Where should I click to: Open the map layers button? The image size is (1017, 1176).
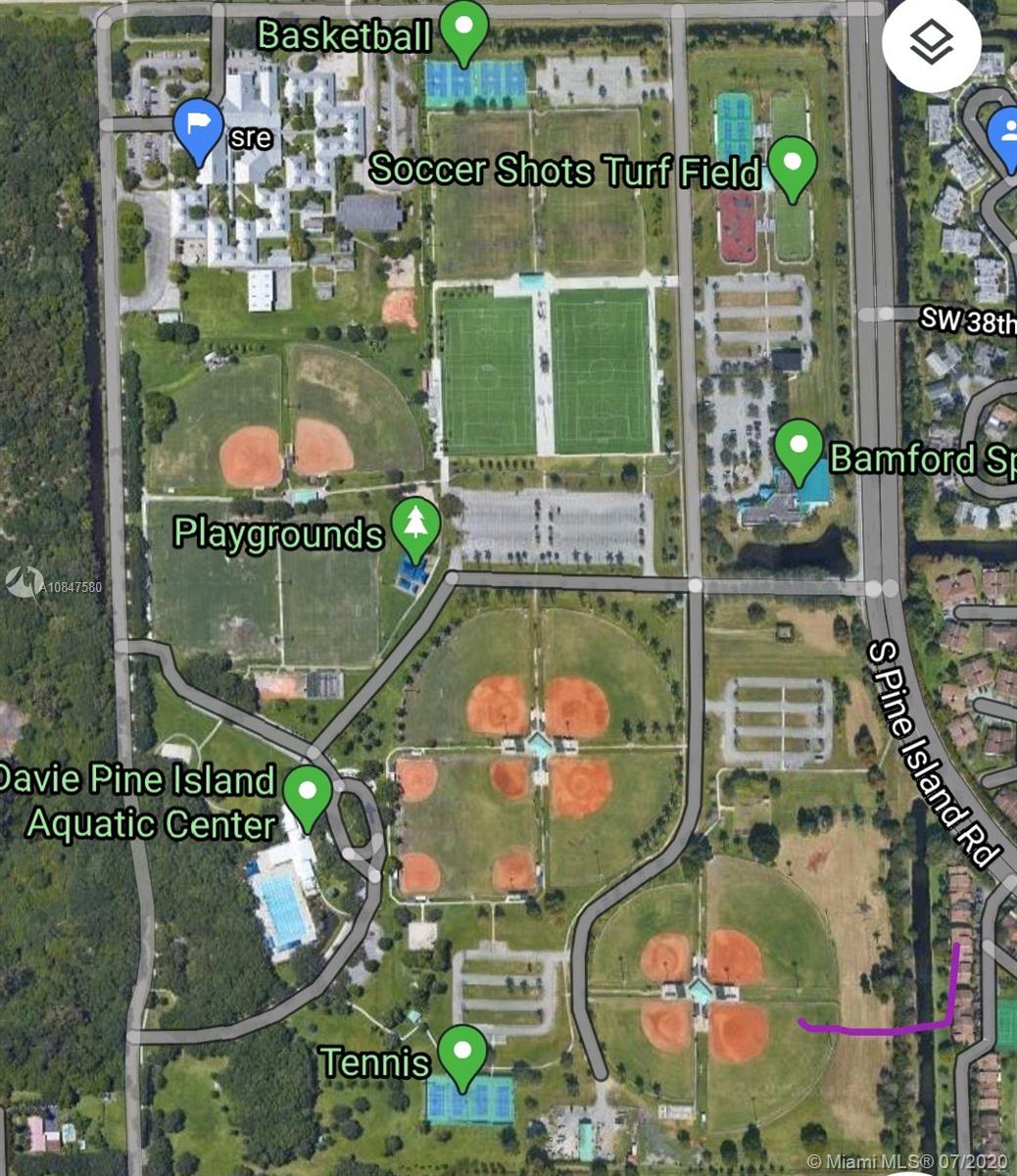(931, 43)
